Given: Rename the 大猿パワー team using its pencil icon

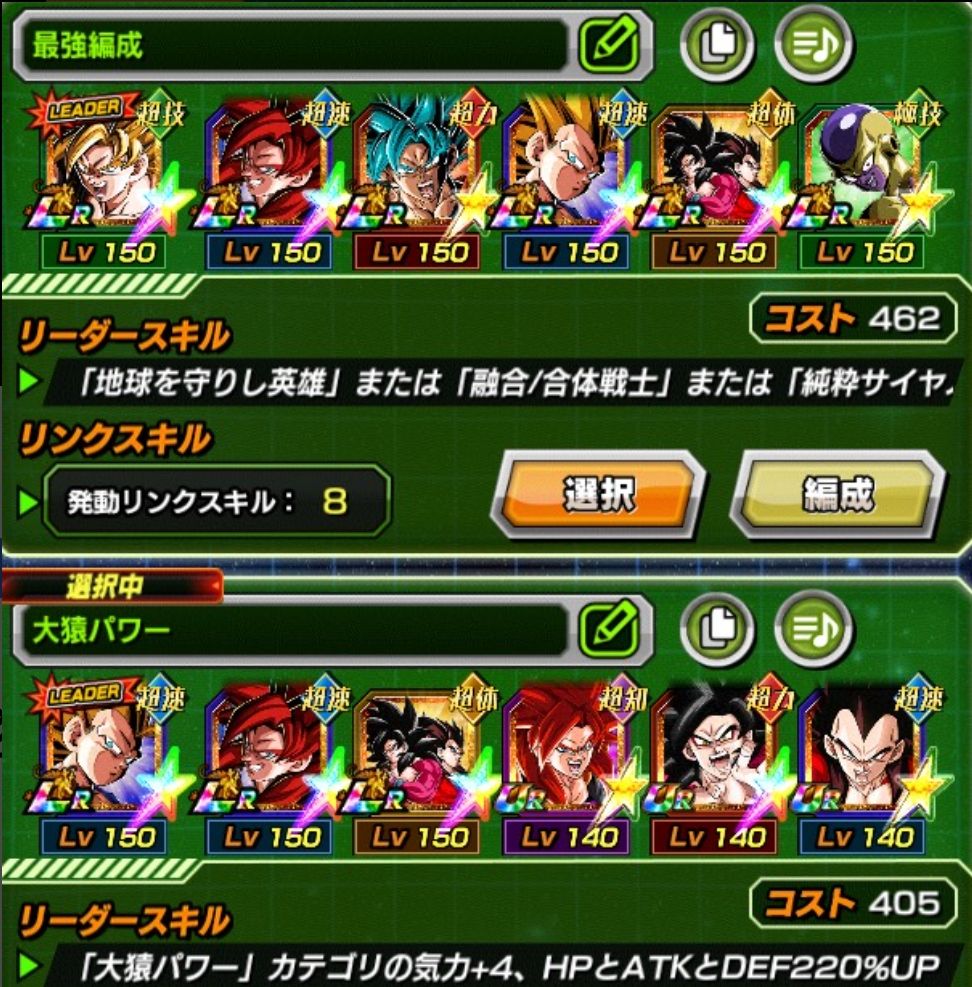Looking at the screenshot, I should tap(608, 632).
